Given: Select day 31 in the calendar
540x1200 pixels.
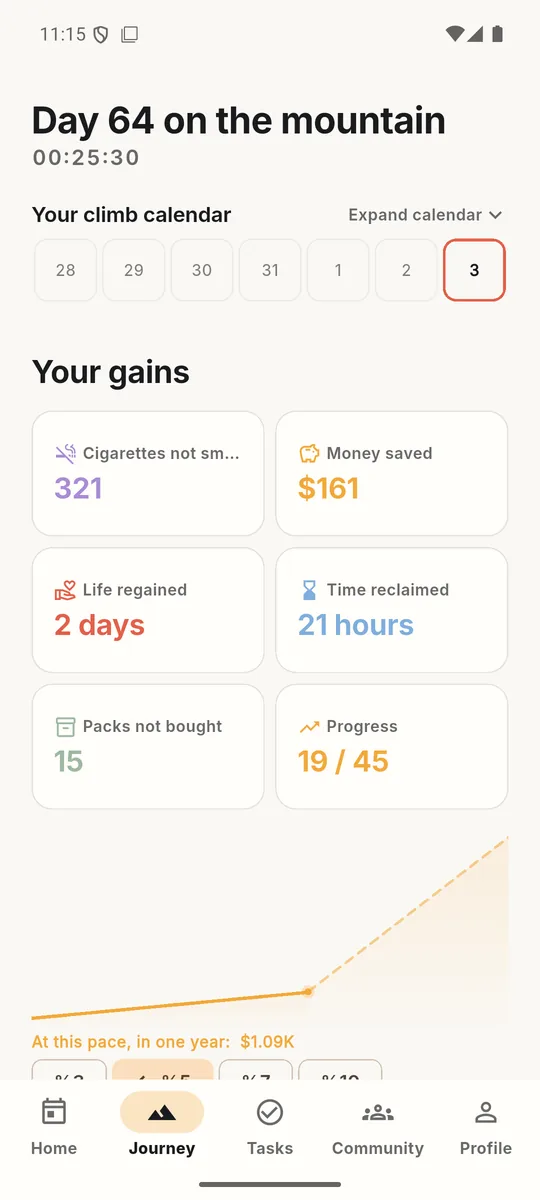Looking at the screenshot, I should [x=270, y=270].
